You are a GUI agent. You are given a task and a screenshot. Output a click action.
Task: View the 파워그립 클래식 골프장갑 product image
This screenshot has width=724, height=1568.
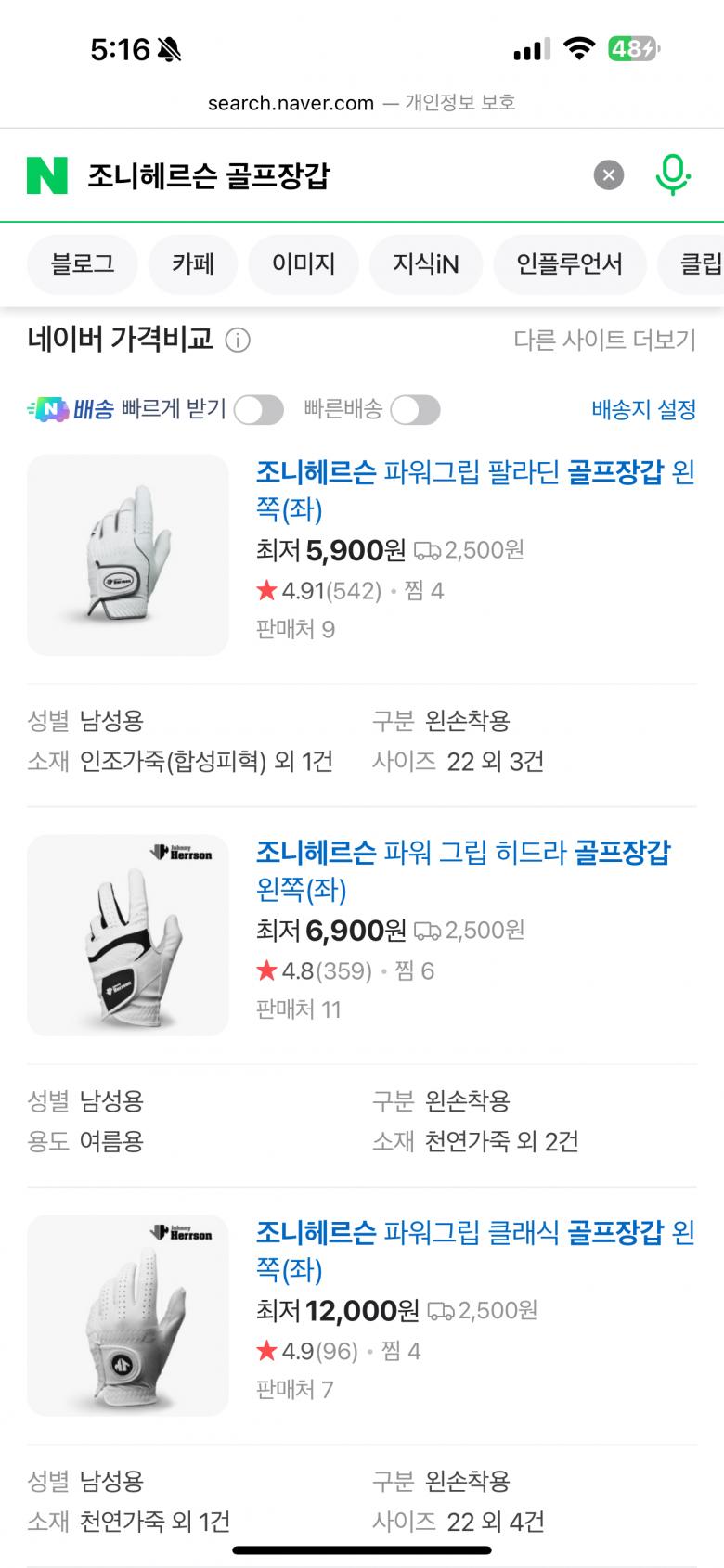tap(128, 1316)
